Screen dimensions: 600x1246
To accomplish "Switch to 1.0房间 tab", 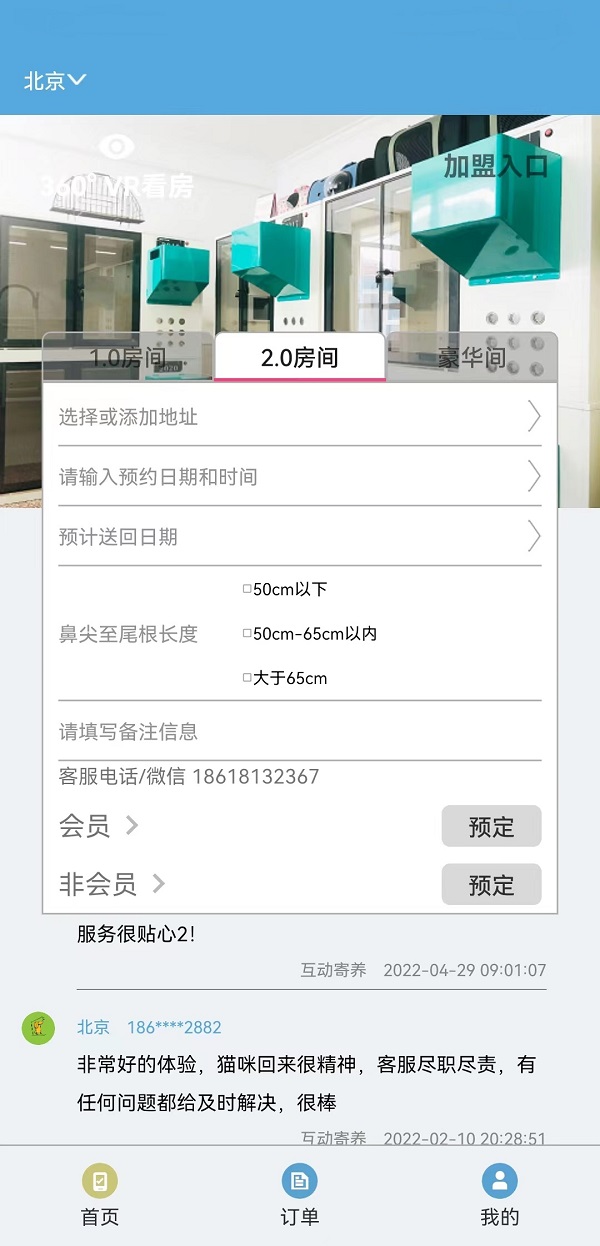I will click(128, 358).
